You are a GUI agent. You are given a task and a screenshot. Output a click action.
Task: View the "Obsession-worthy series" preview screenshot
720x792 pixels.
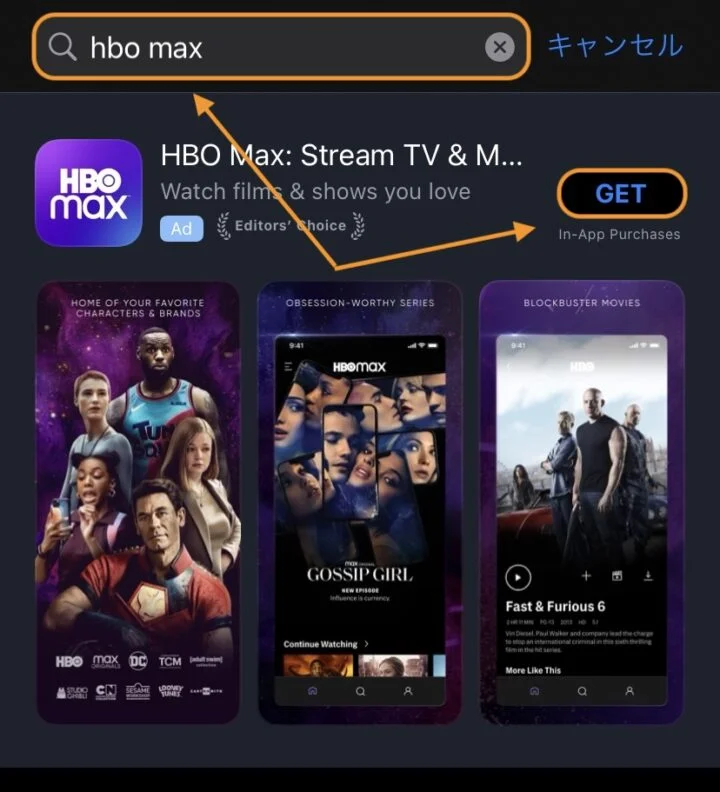[360, 500]
